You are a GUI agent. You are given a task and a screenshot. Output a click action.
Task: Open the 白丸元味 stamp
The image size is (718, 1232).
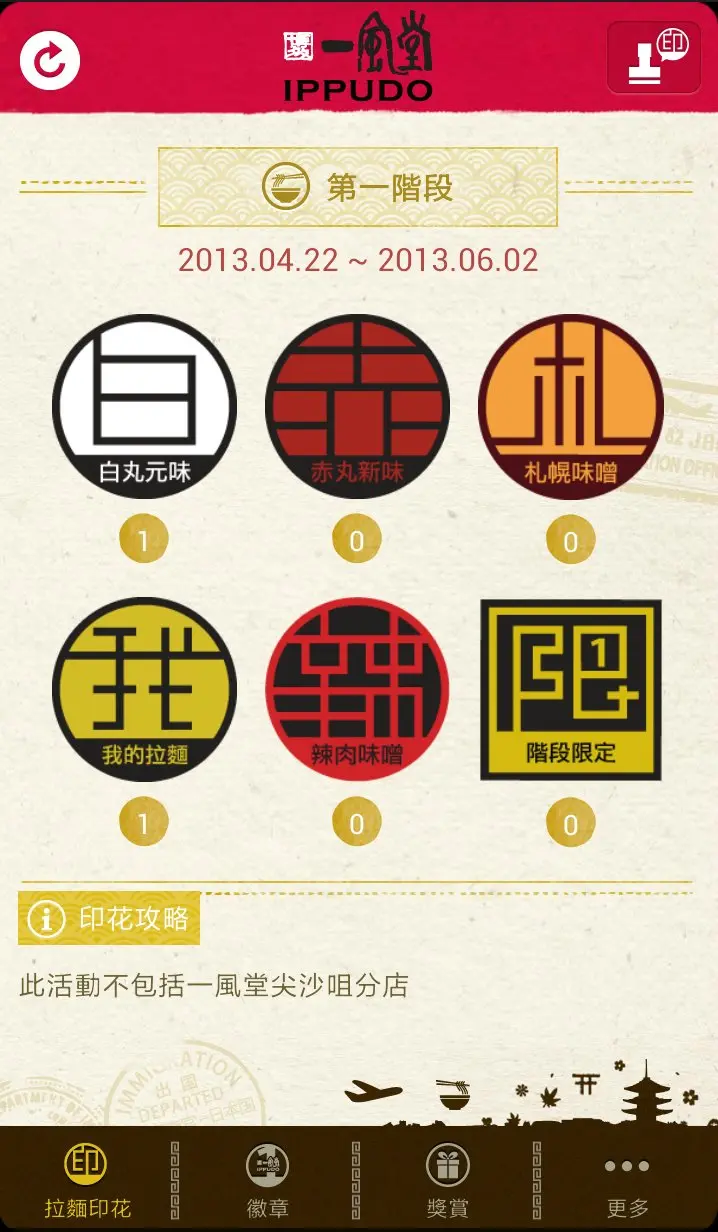(144, 407)
